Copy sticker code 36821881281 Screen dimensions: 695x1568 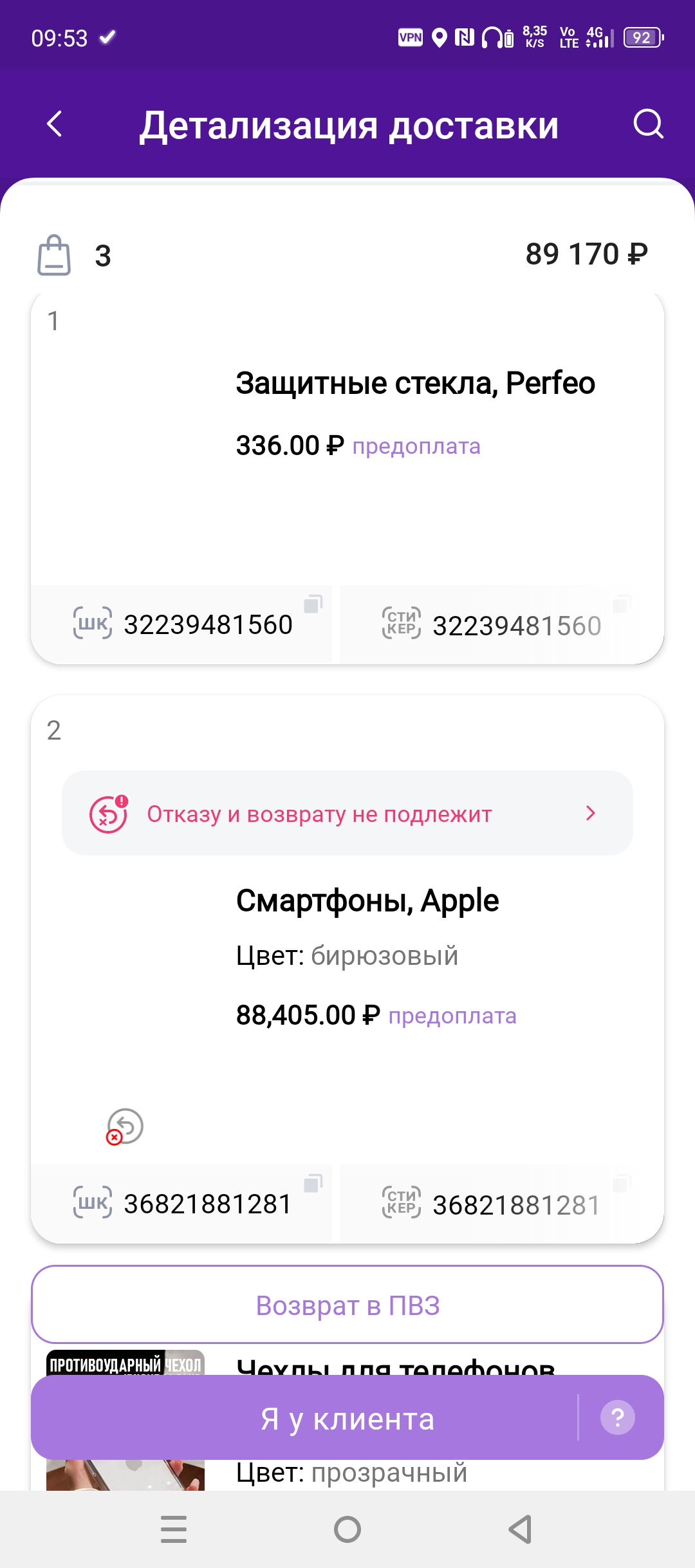click(x=621, y=1184)
